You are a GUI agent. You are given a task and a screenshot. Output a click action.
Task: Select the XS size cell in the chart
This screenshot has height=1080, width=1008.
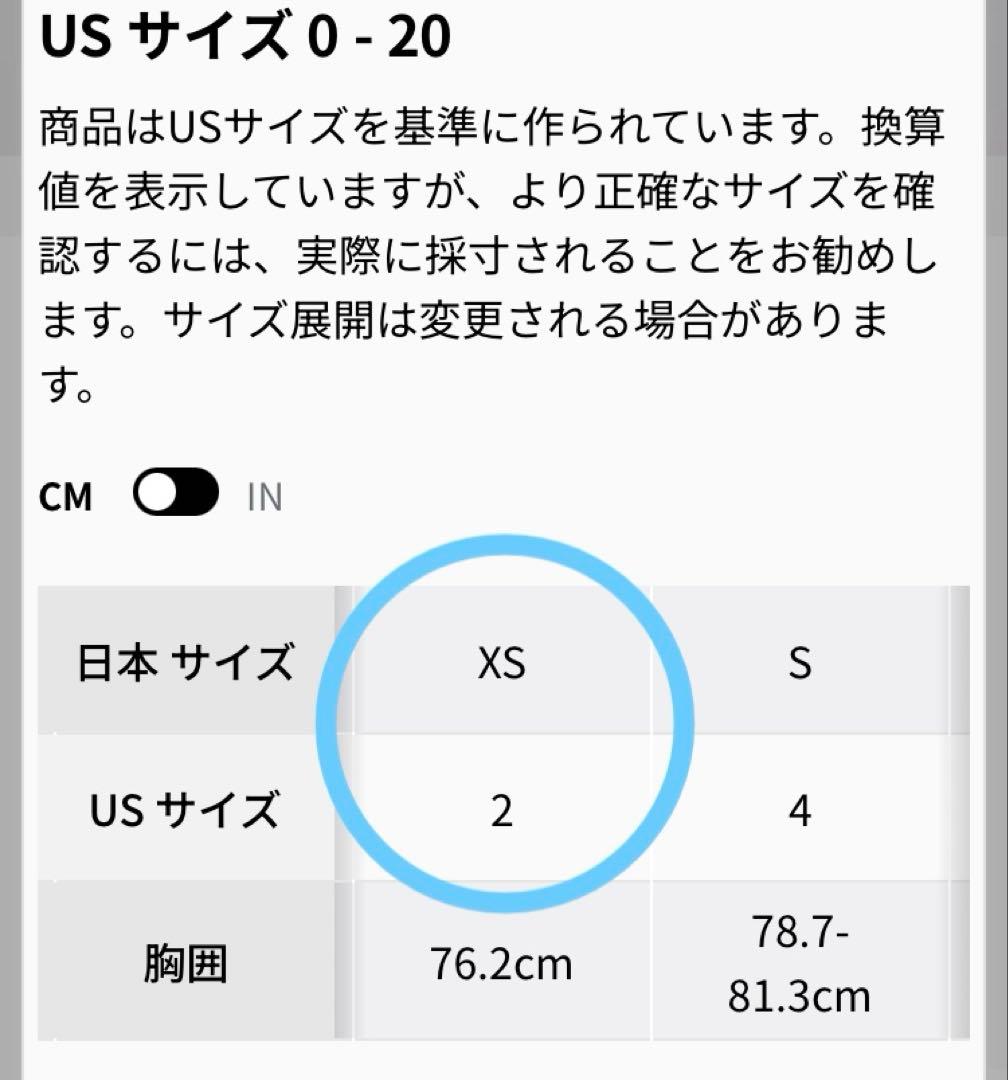[502, 662]
